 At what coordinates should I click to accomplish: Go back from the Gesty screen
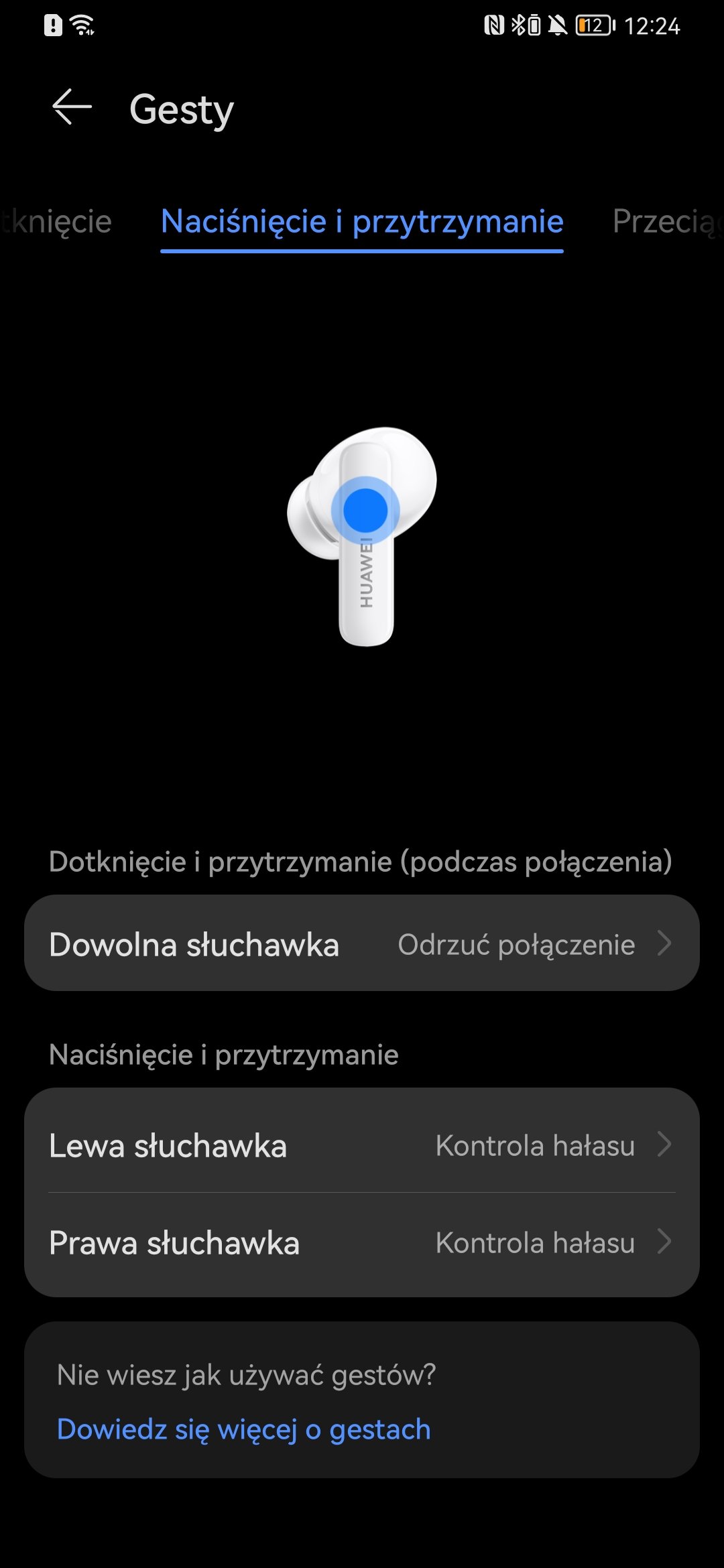[72, 107]
